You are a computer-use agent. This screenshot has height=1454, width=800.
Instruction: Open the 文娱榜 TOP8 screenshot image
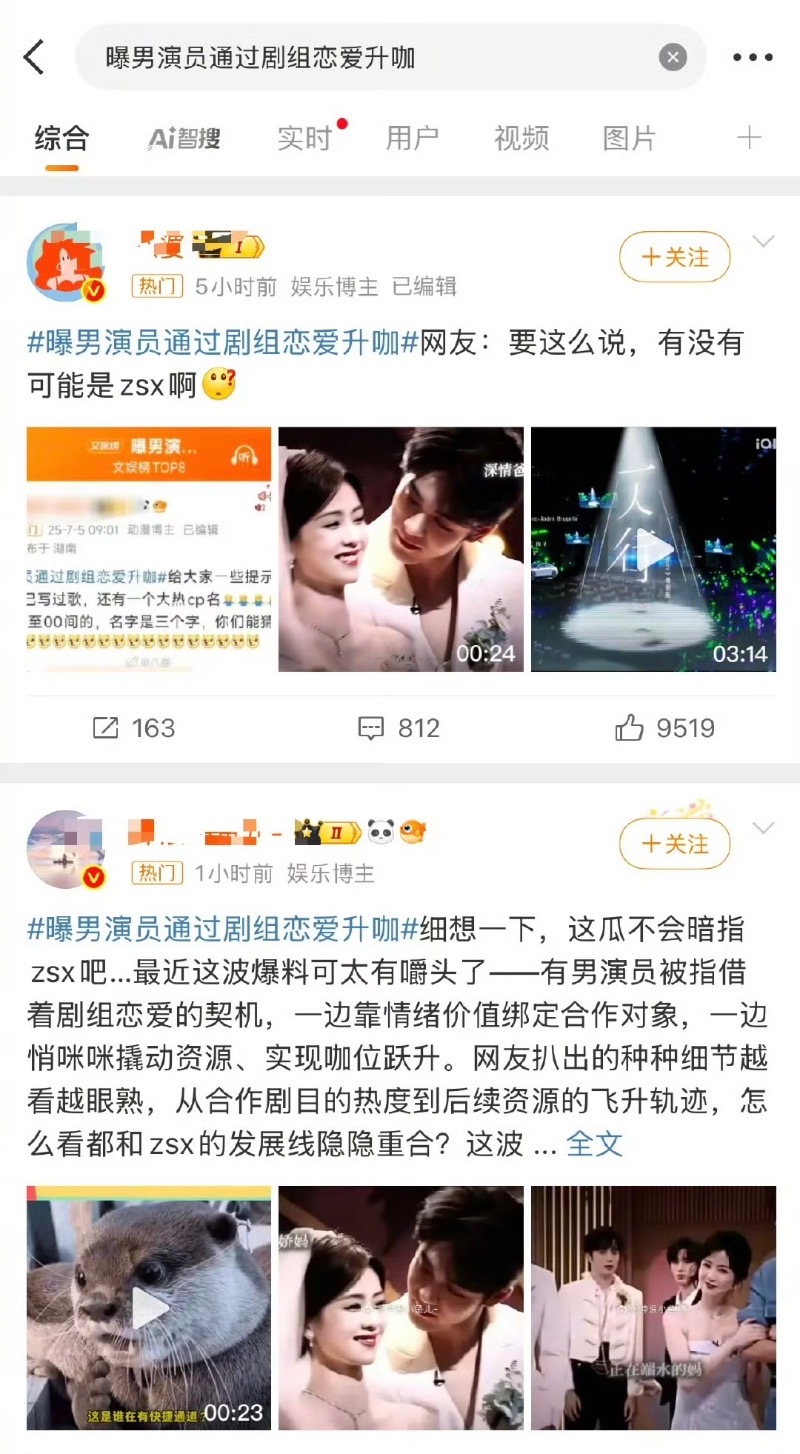coord(149,549)
